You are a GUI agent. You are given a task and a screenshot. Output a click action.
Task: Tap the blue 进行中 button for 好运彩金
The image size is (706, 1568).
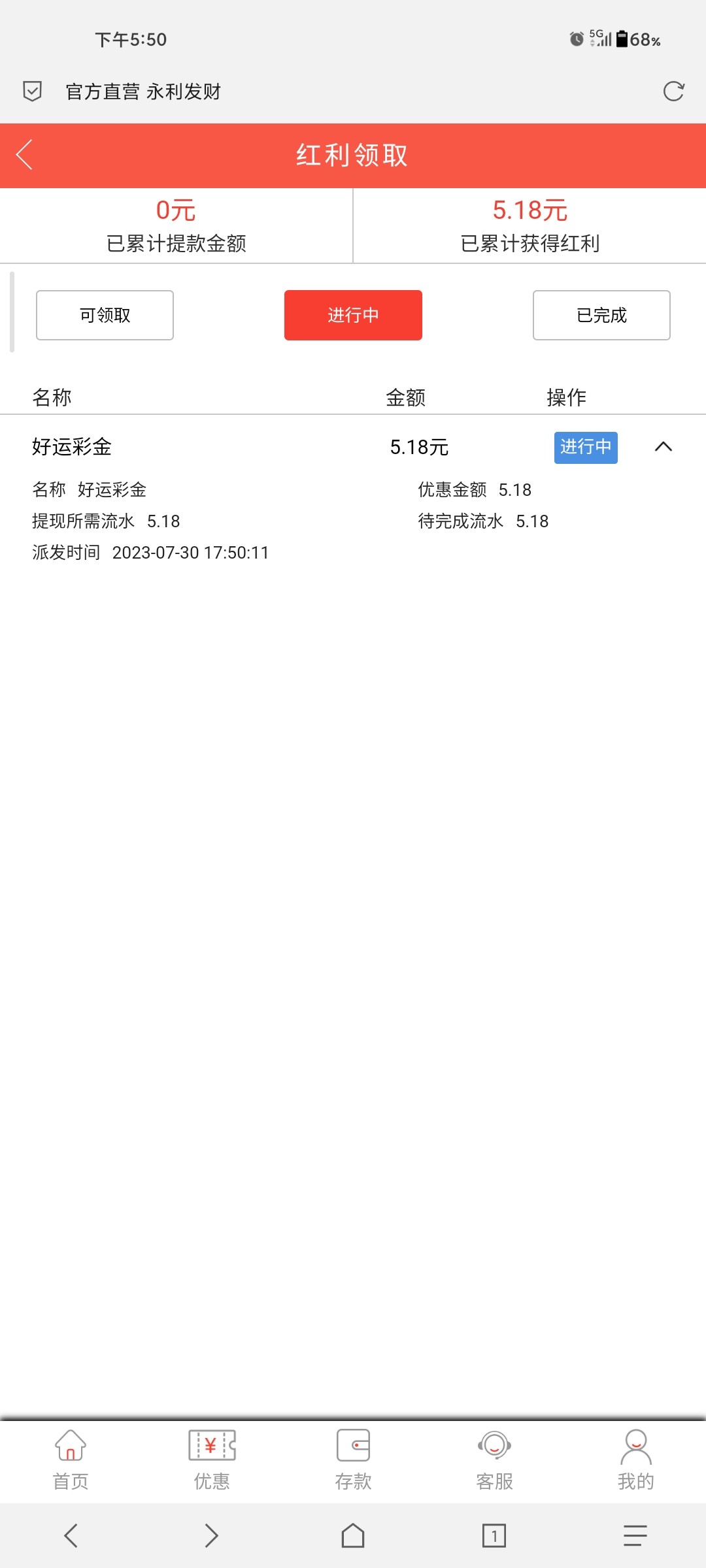click(x=585, y=448)
